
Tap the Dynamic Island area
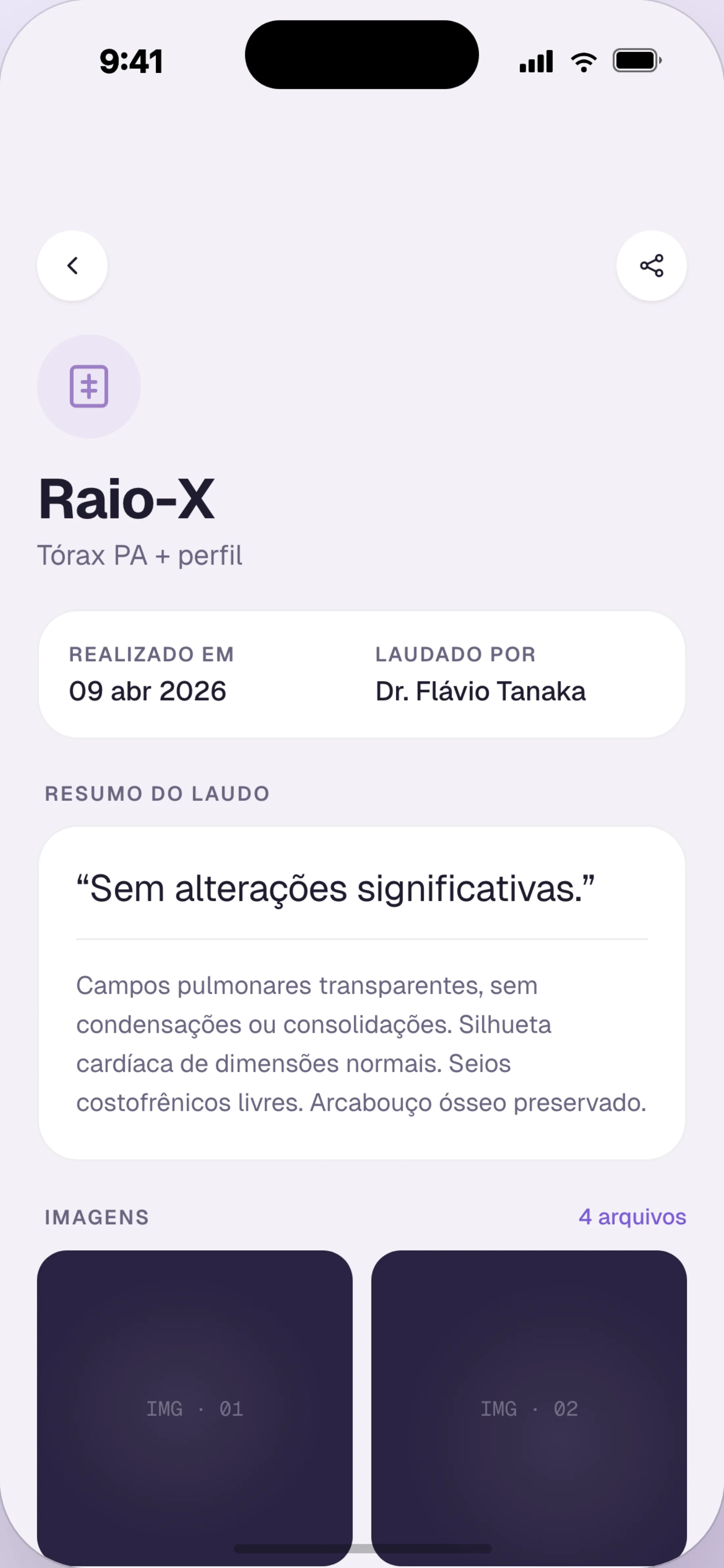361,54
